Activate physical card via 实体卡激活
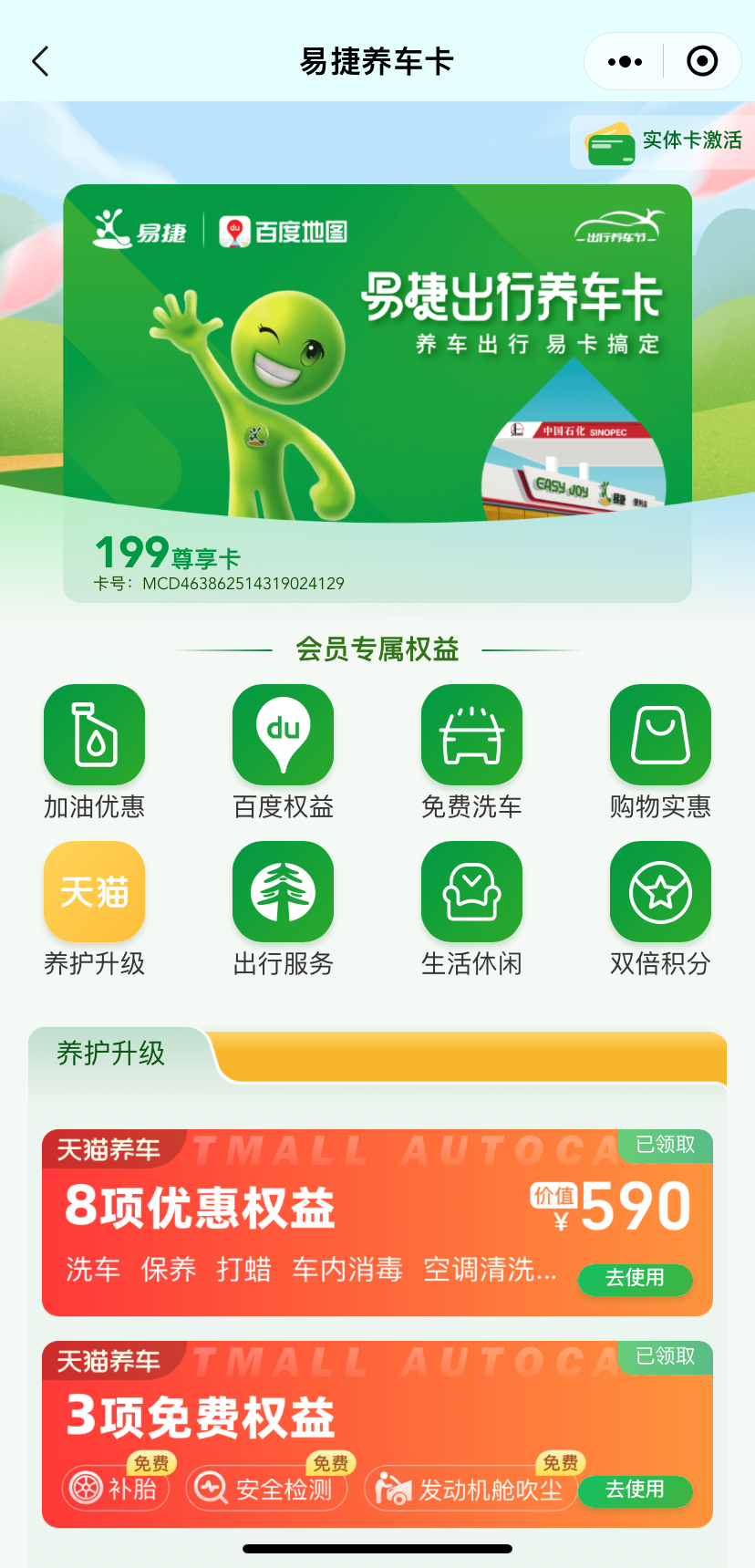 (664, 142)
